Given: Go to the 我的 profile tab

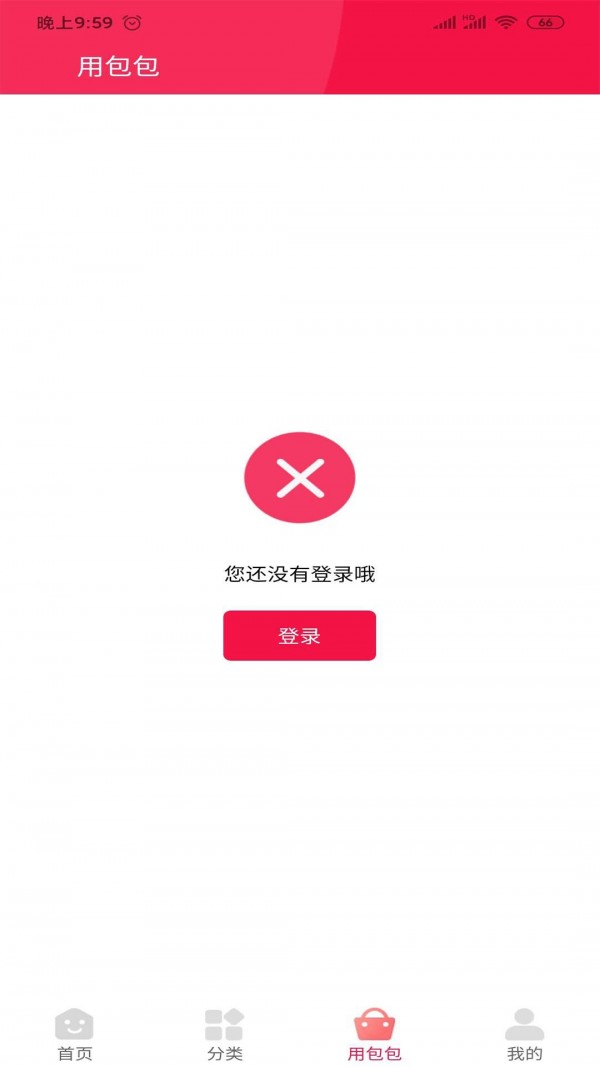Looking at the screenshot, I should (524, 1034).
